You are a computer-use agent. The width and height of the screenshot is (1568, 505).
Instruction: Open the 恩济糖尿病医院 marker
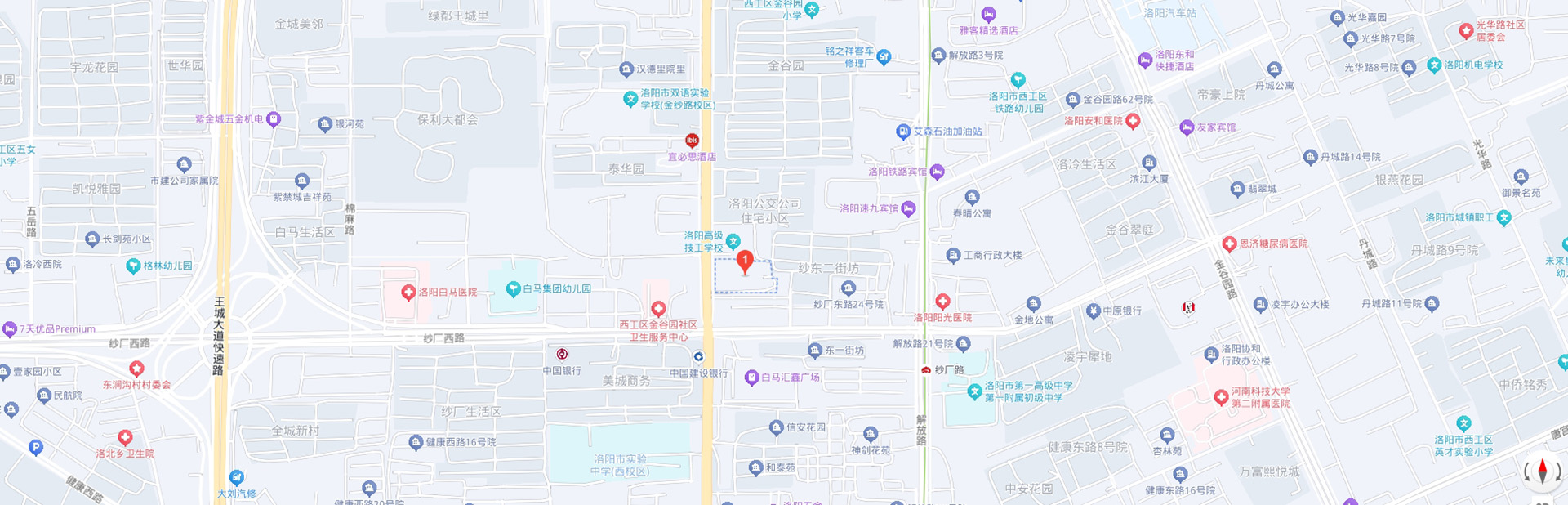point(1229,244)
